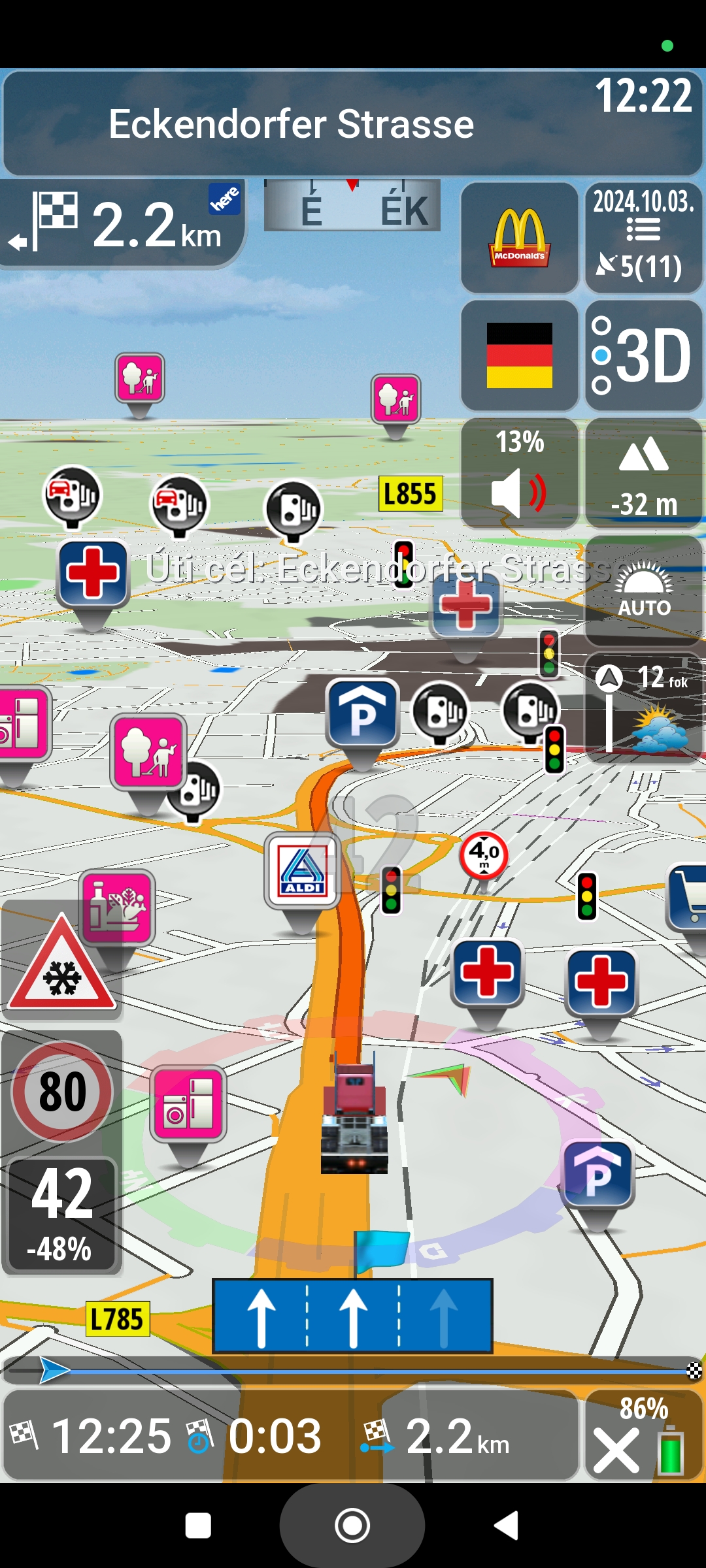
Task: Open the McDonald's POI shortcut
Action: click(519, 238)
